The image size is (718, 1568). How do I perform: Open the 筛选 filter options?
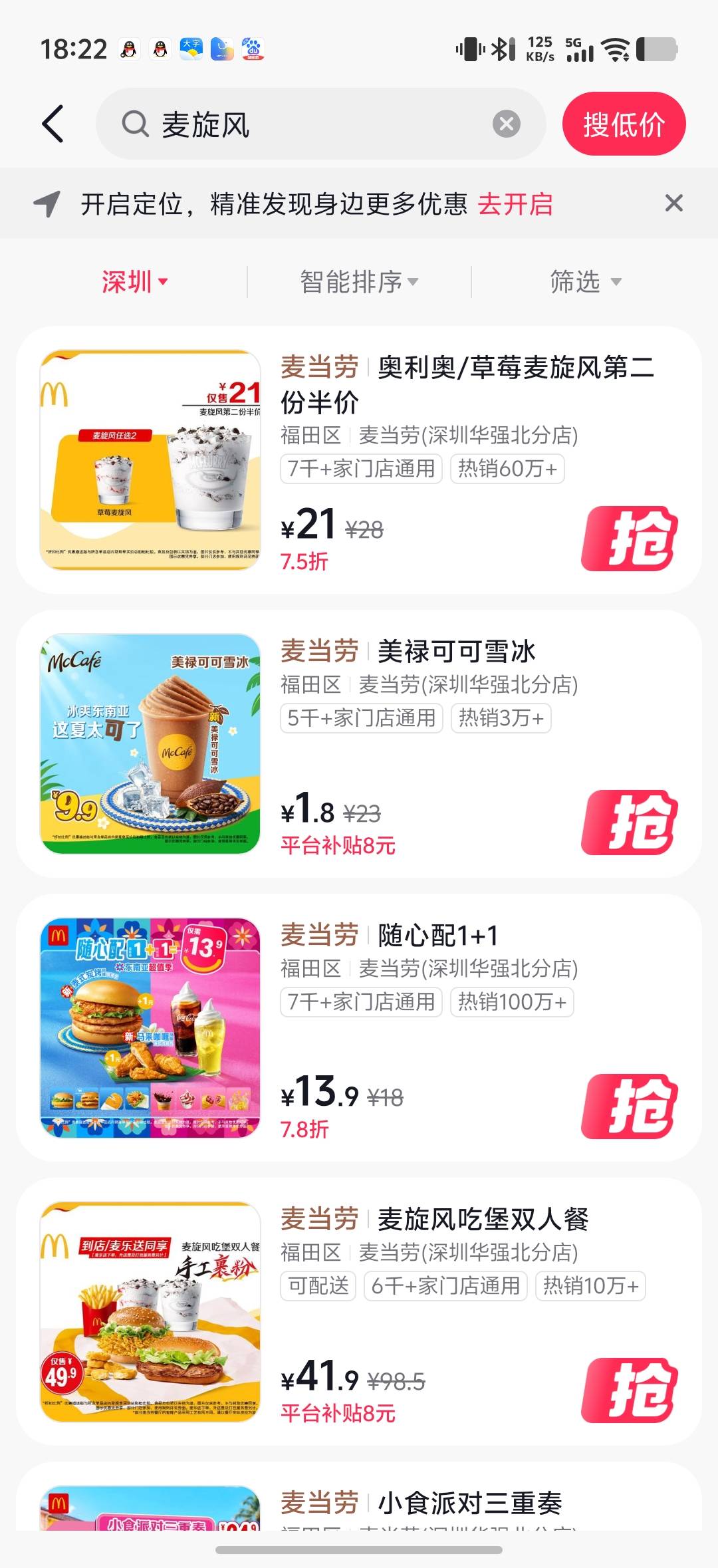[586, 282]
